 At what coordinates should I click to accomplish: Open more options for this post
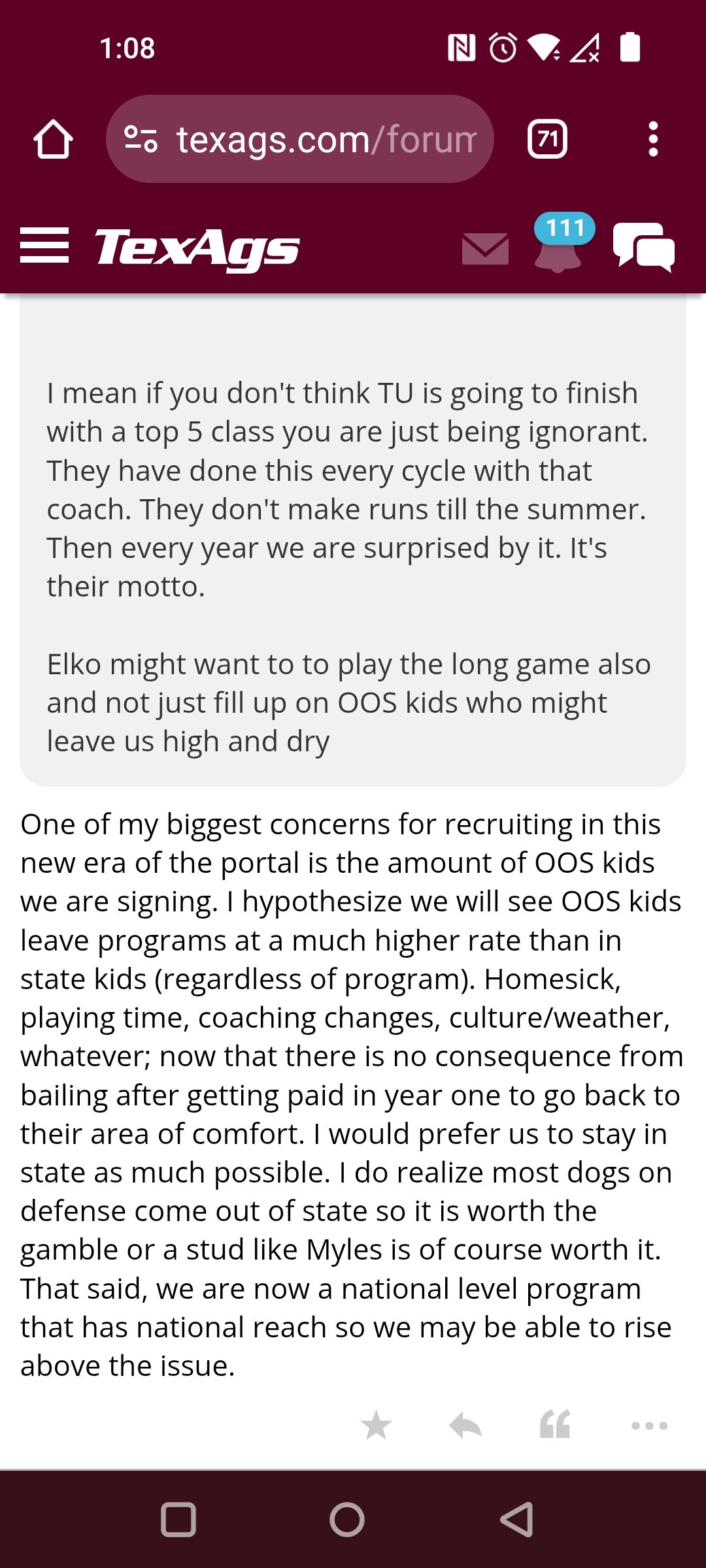[x=649, y=1426]
